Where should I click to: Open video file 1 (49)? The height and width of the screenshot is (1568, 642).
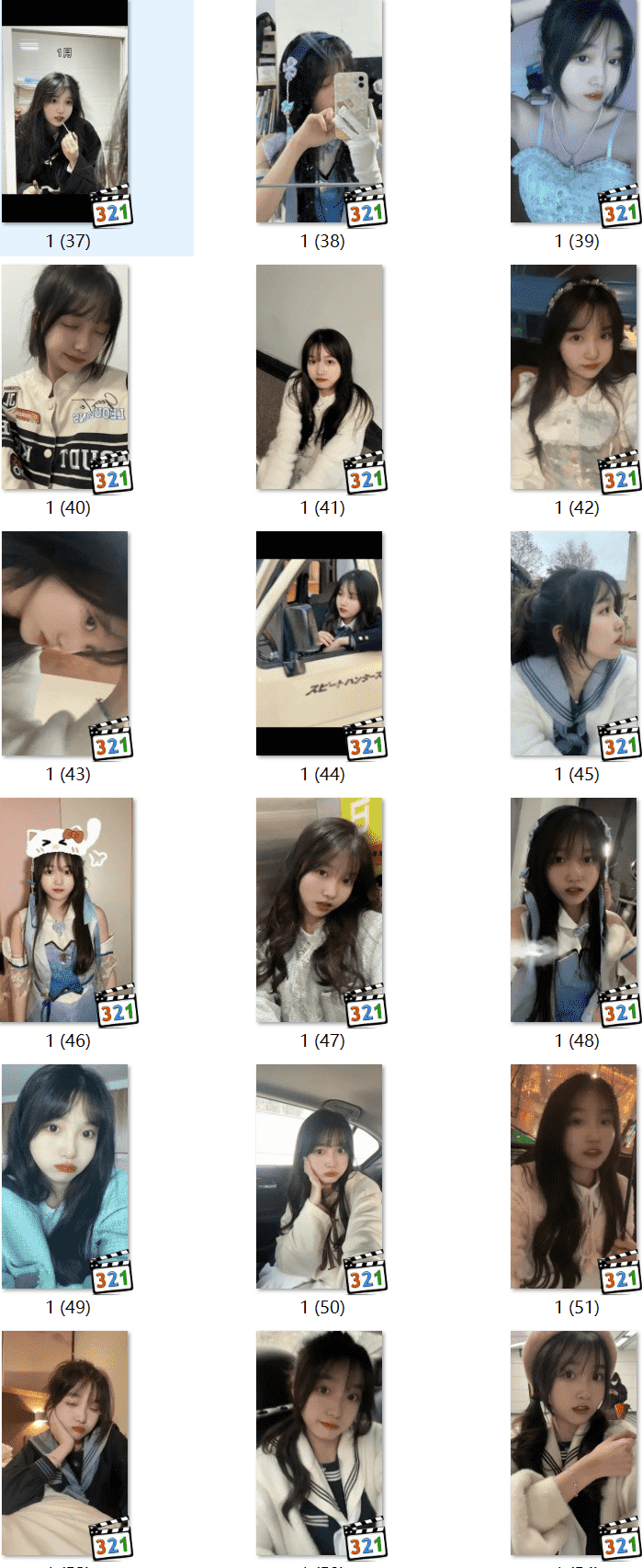[x=65, y=1176]
